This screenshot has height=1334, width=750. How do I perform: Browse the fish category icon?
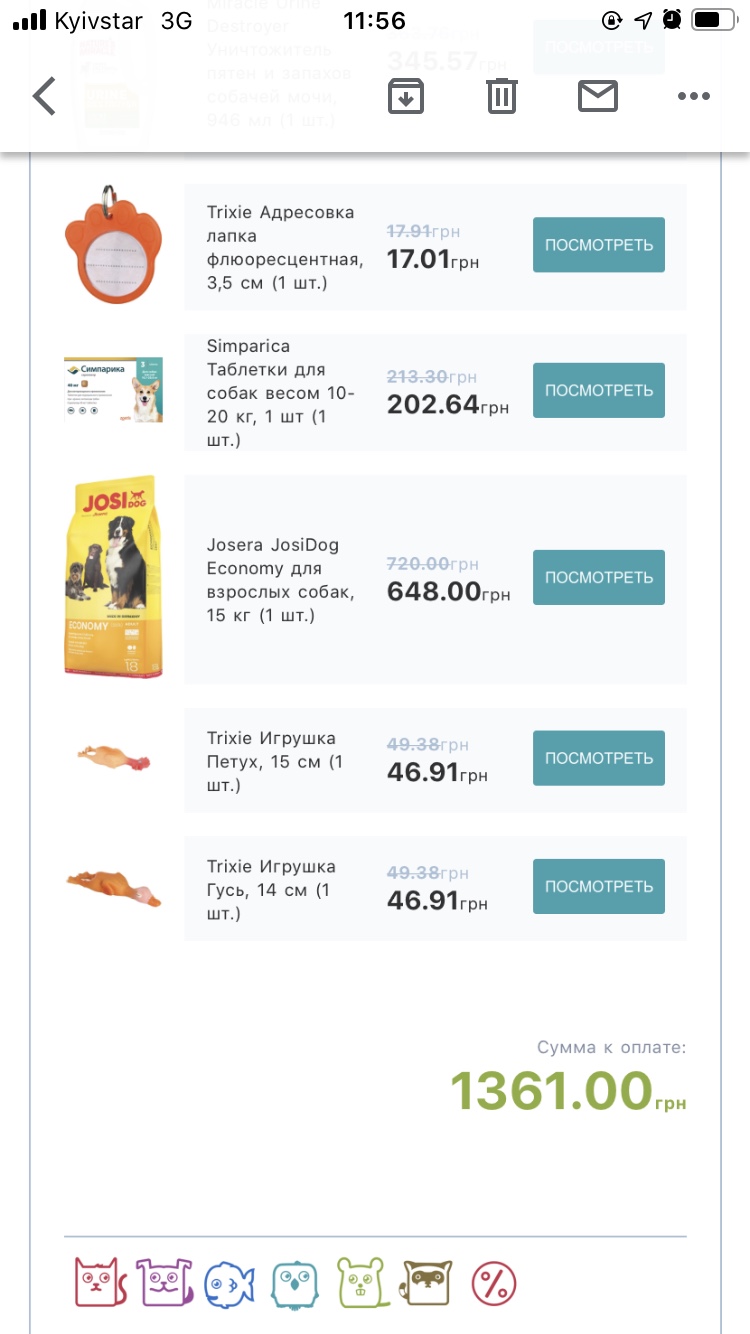click(x=230, y=1282)
